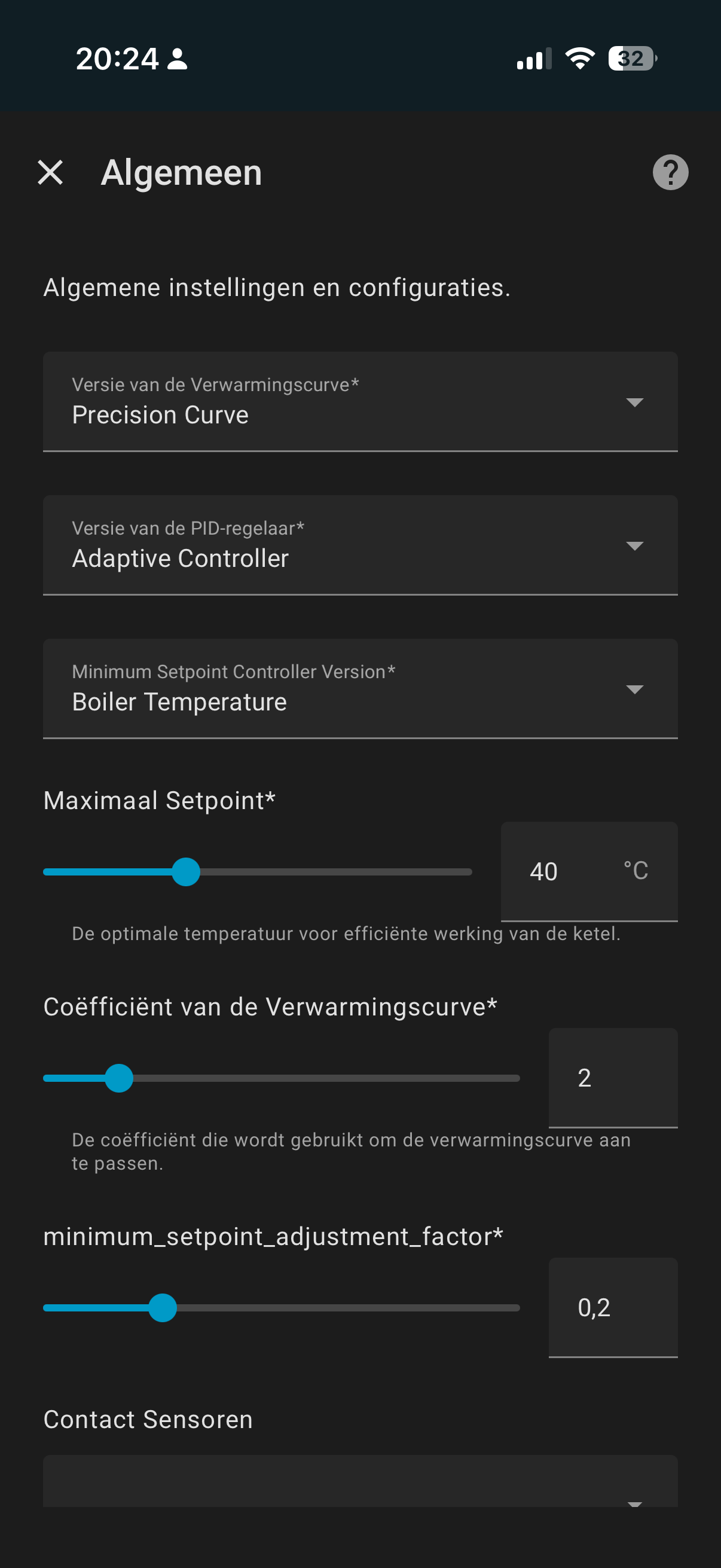Open the help question mark icon
The width and height of the screenshot is (721, 1568).
[x=670, y=173]
